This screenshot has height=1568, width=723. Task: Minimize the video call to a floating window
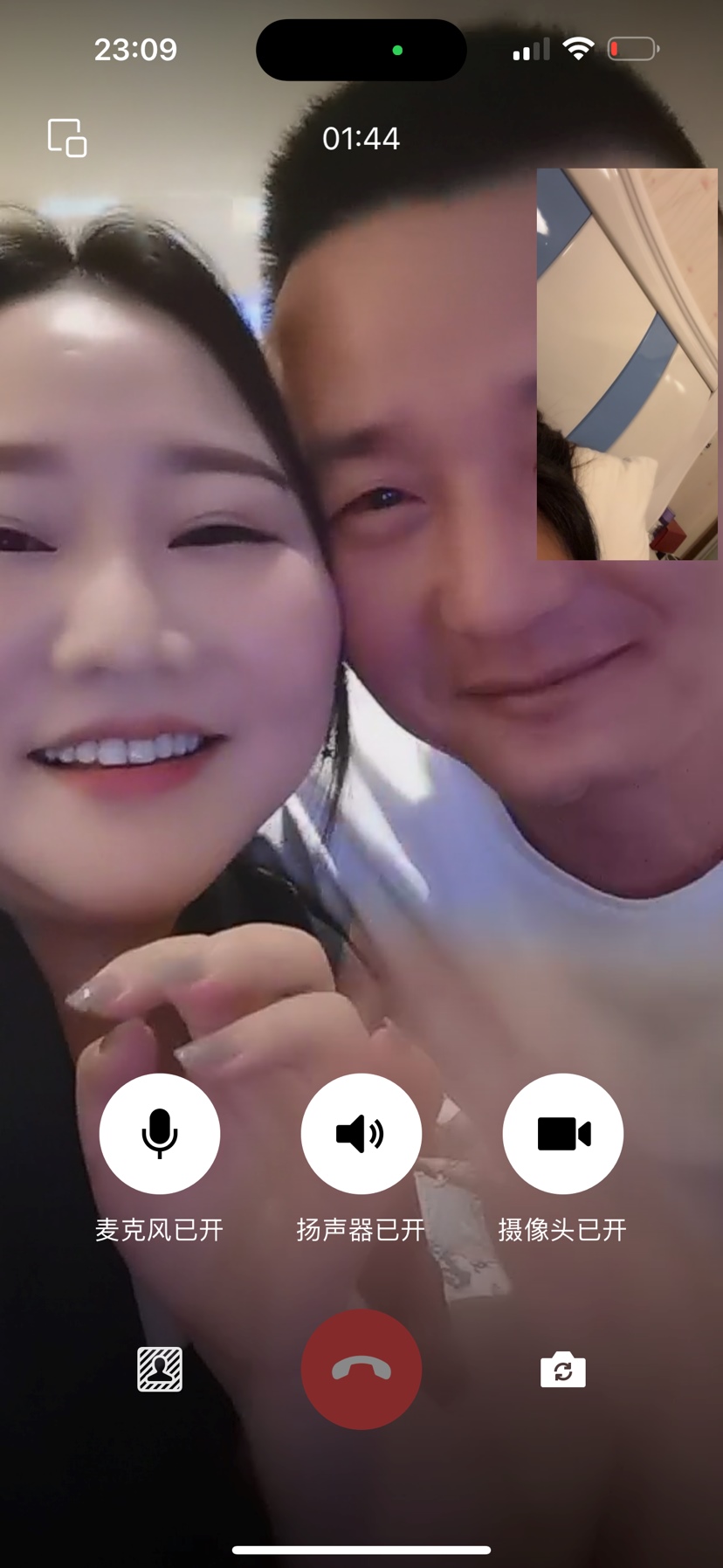[x=67, y=138]
